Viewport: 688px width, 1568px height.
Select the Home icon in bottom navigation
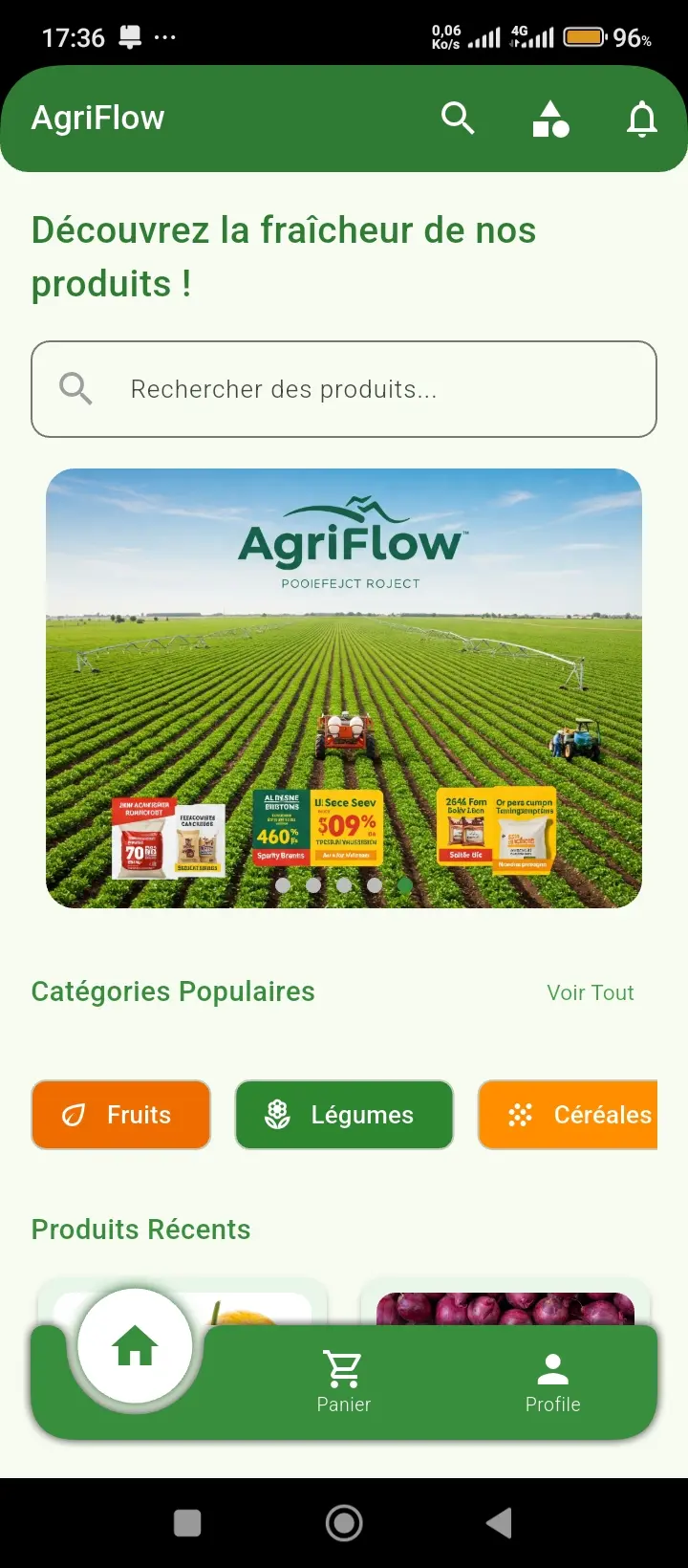pos(137,1345)
